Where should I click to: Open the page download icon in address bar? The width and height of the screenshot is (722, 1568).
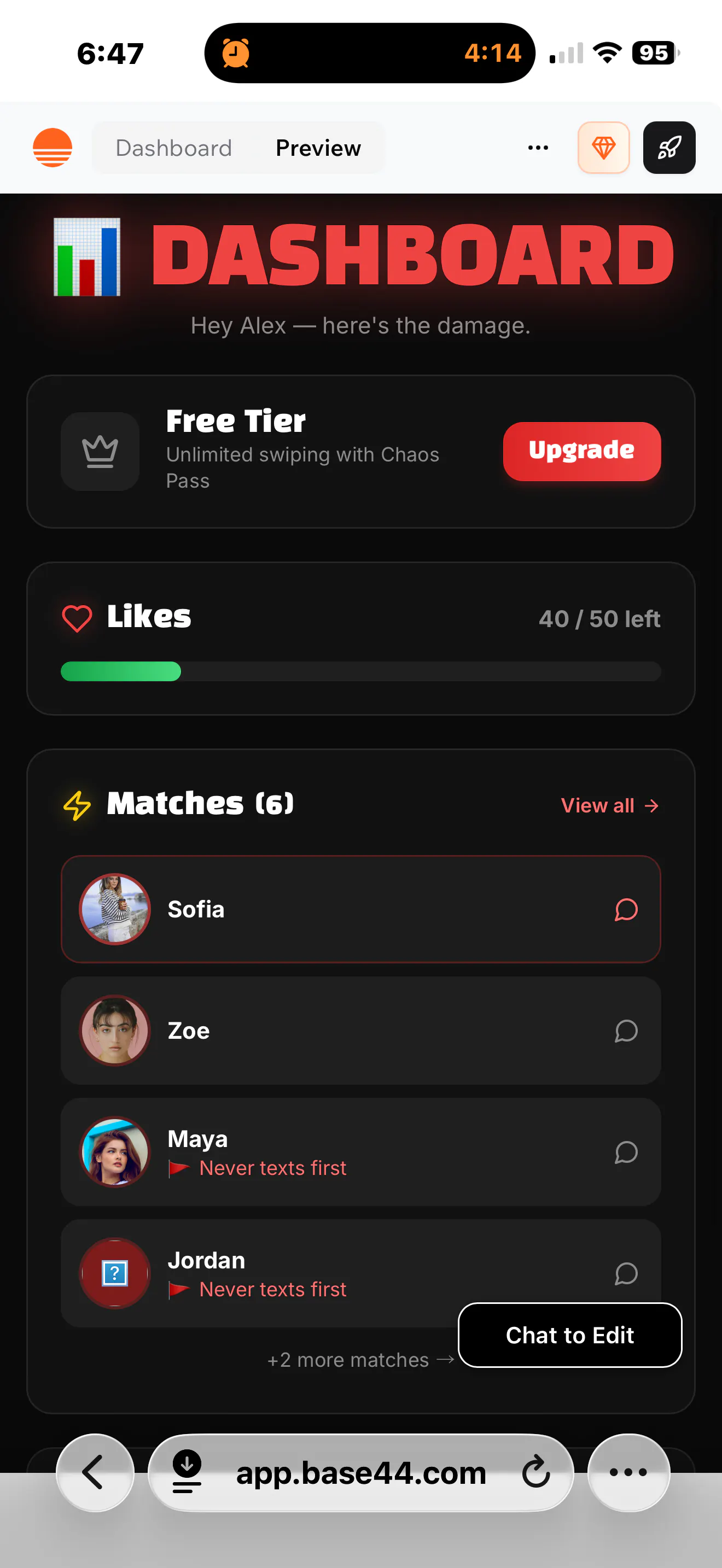click(187, 1471)
